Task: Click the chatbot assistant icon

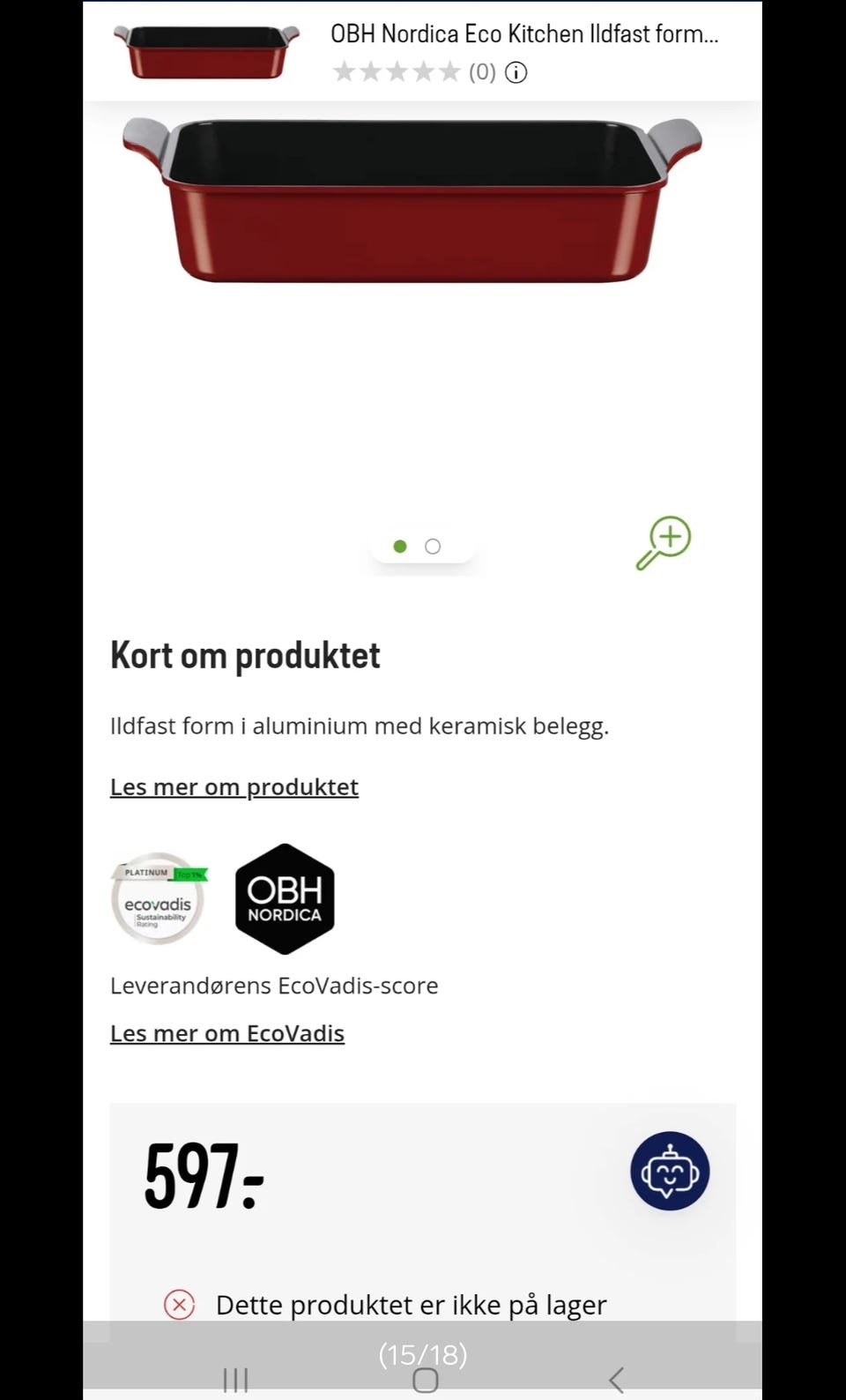Action: point(669,1173)
